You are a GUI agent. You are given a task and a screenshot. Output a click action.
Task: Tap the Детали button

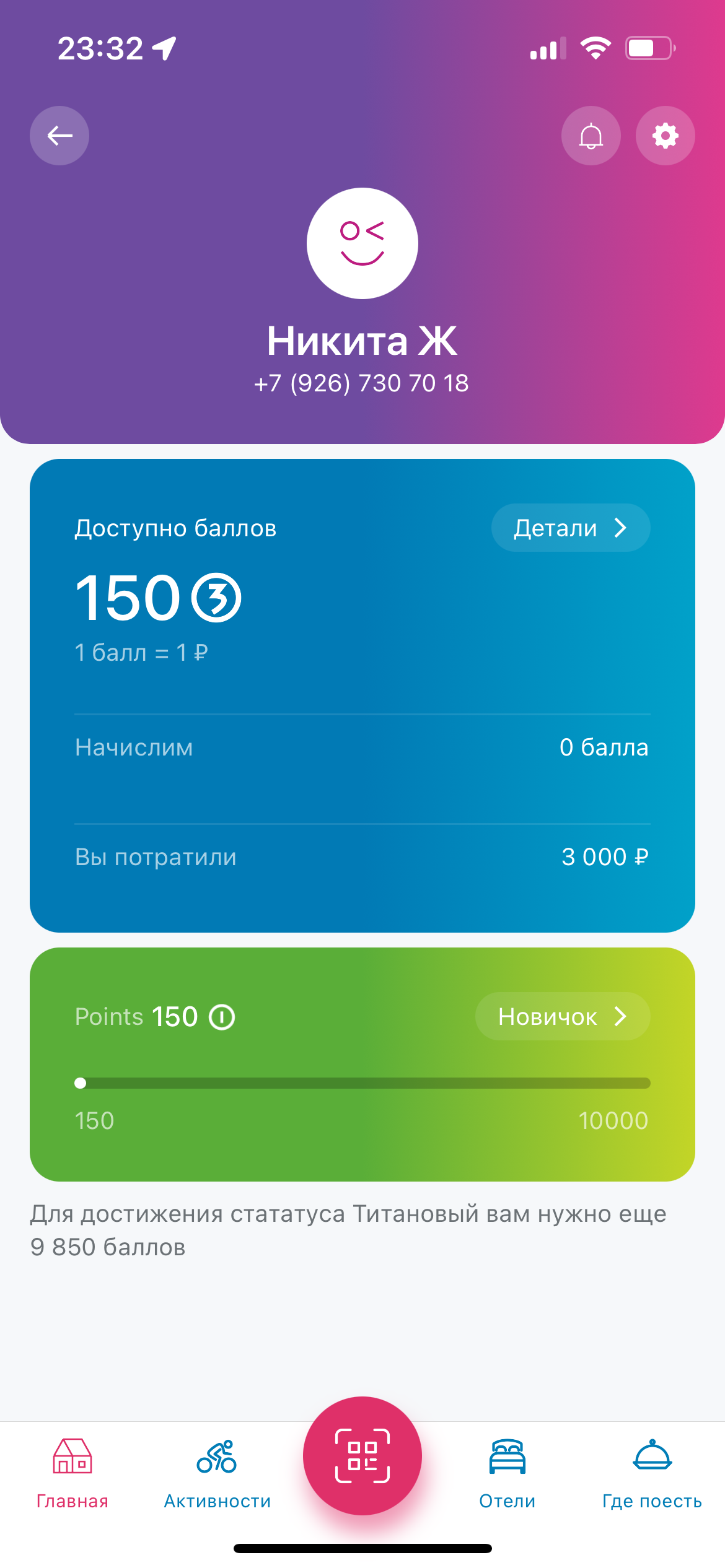point(570,528)
